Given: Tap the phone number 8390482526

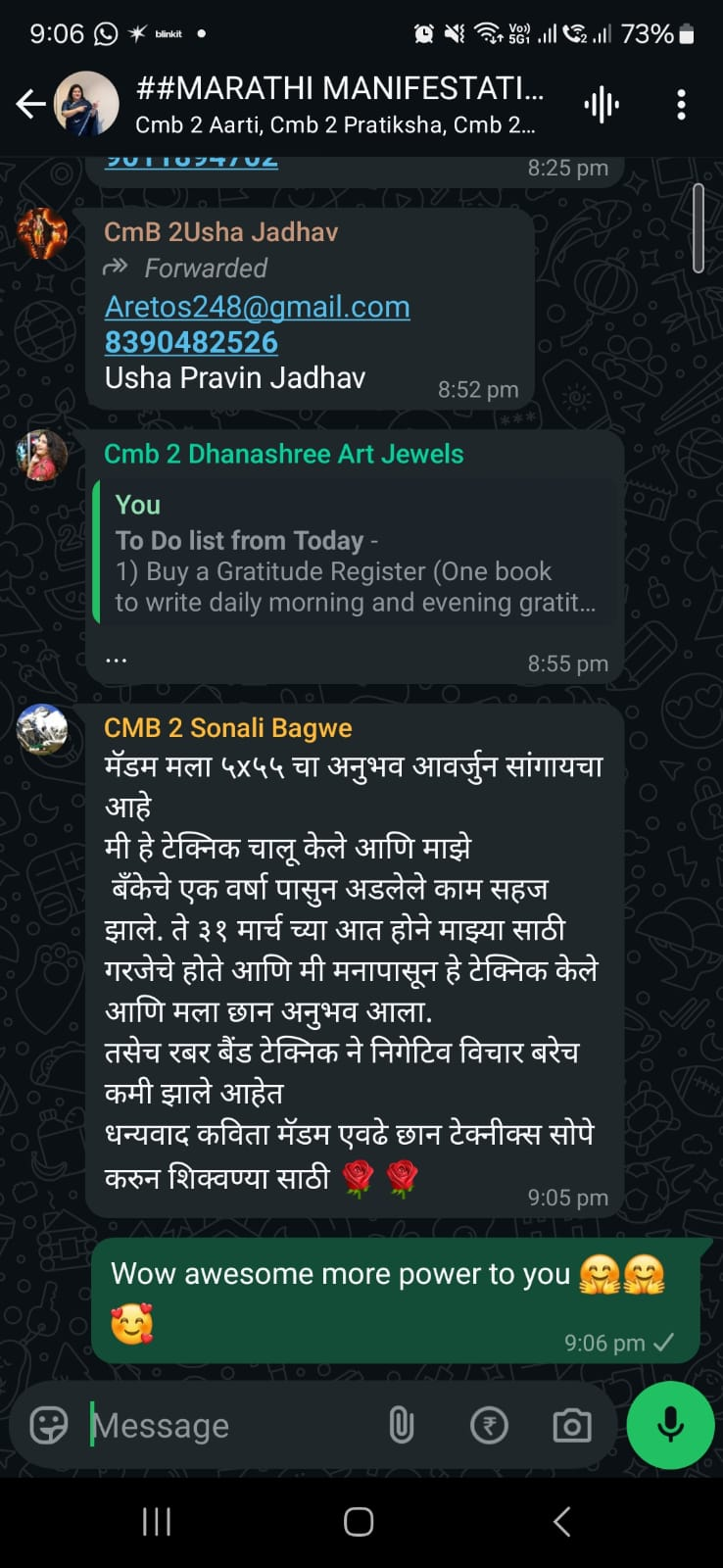Looking at the screenshot, I should pos(191,342).
